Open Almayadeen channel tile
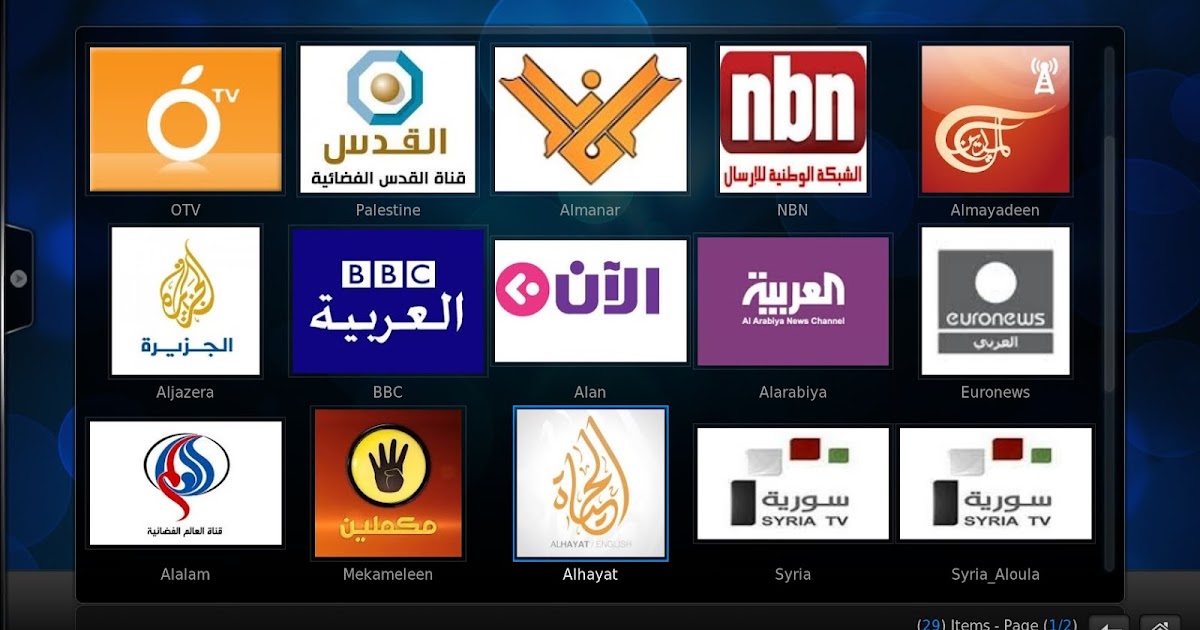Viewport: 1200px width, 630px height. pos(995,120)
